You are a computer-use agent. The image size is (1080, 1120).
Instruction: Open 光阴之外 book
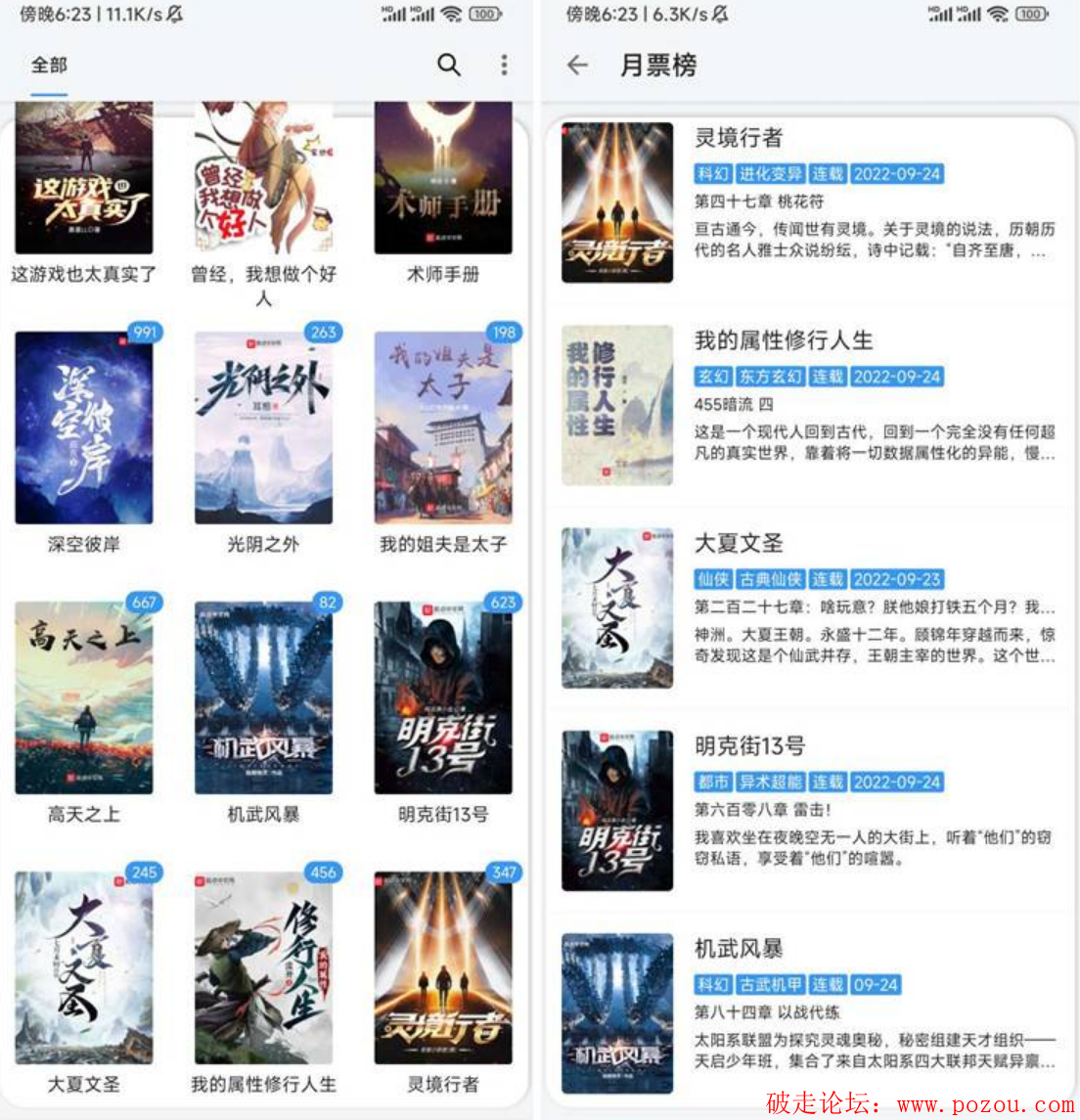pyautogui.click(x=263, y=428)
